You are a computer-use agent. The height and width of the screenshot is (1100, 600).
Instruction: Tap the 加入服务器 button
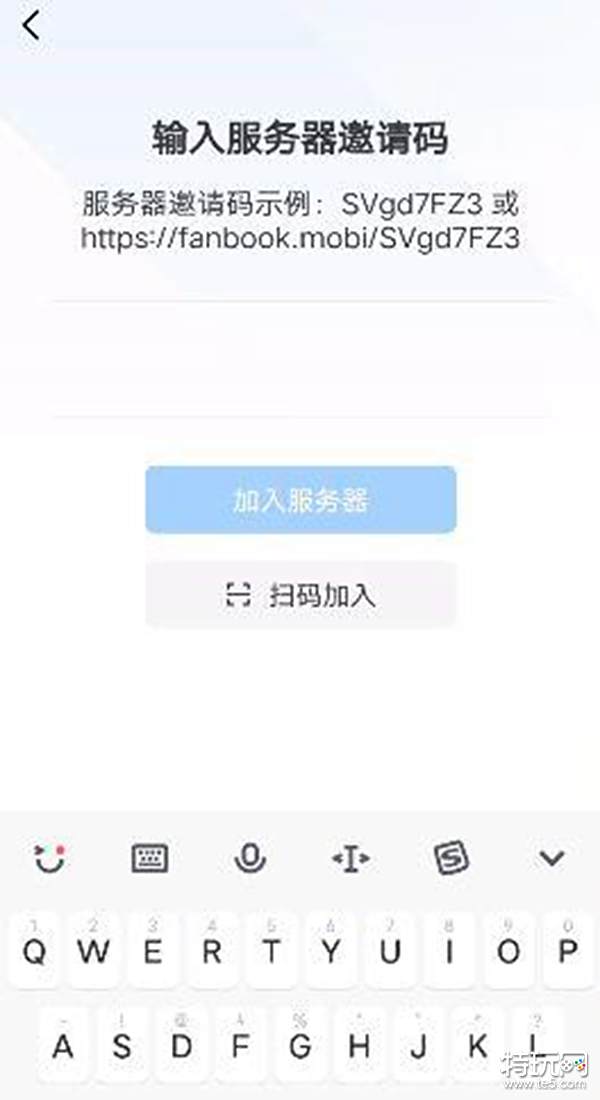(x=300, y=499)
